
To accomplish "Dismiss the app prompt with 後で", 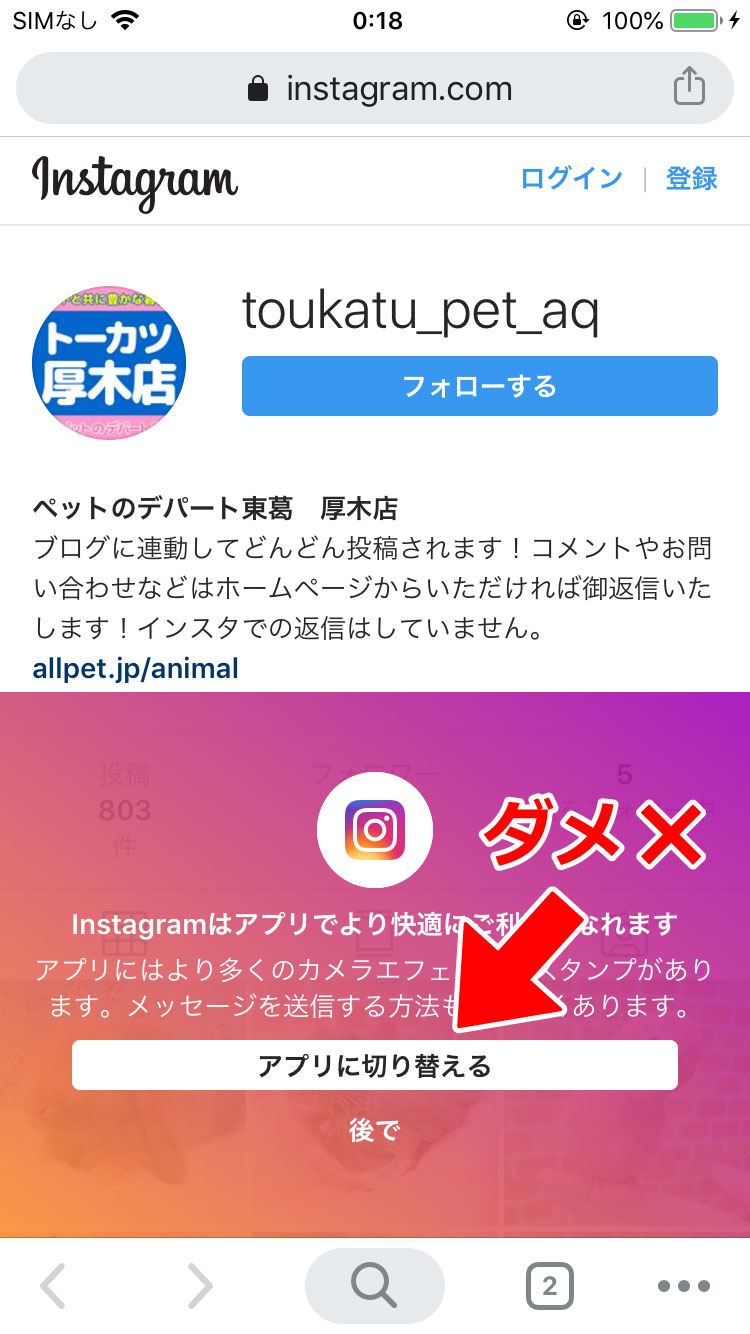I will click(374, 1131).
